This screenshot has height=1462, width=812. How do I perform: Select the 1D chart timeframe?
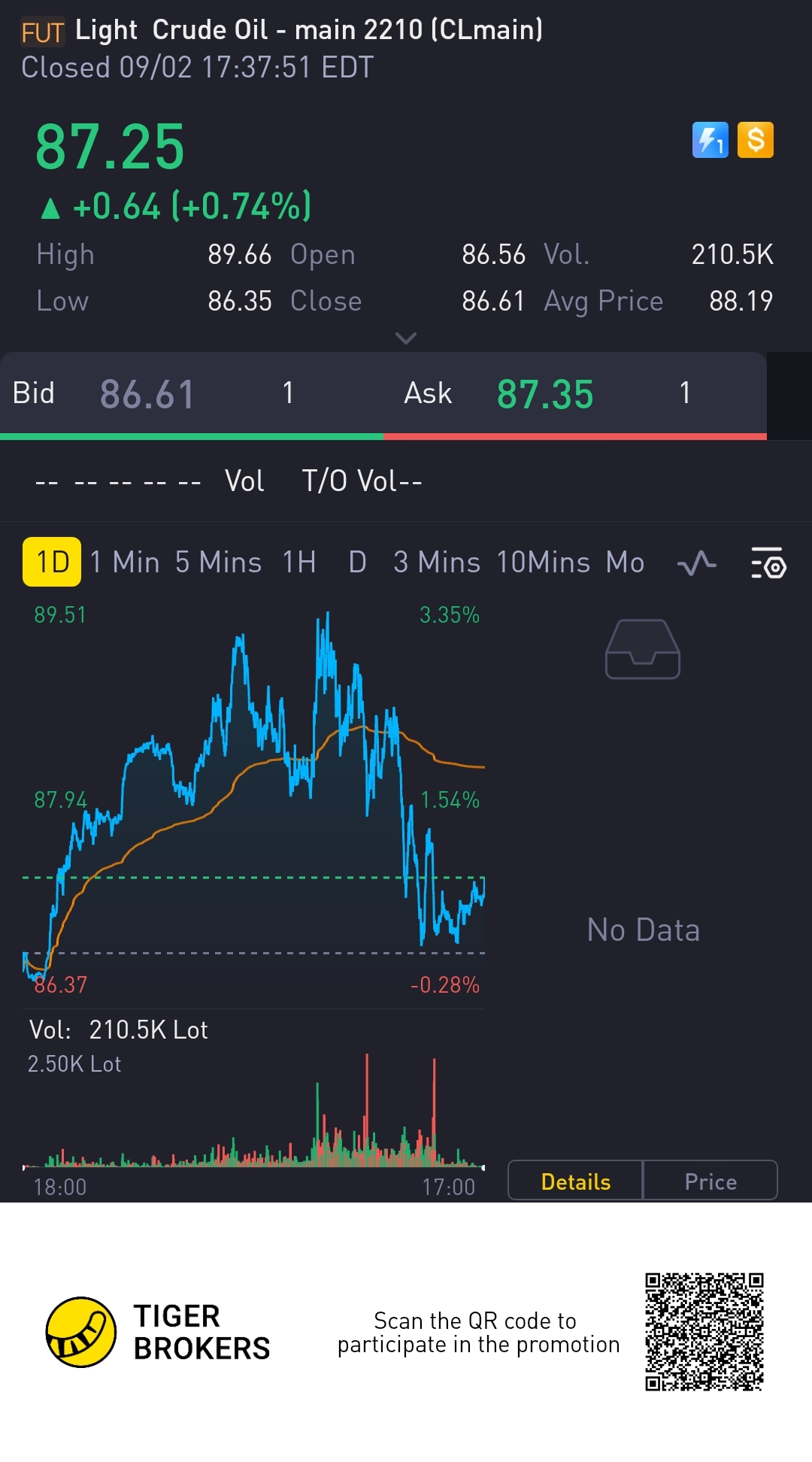[x=52, y=562]
